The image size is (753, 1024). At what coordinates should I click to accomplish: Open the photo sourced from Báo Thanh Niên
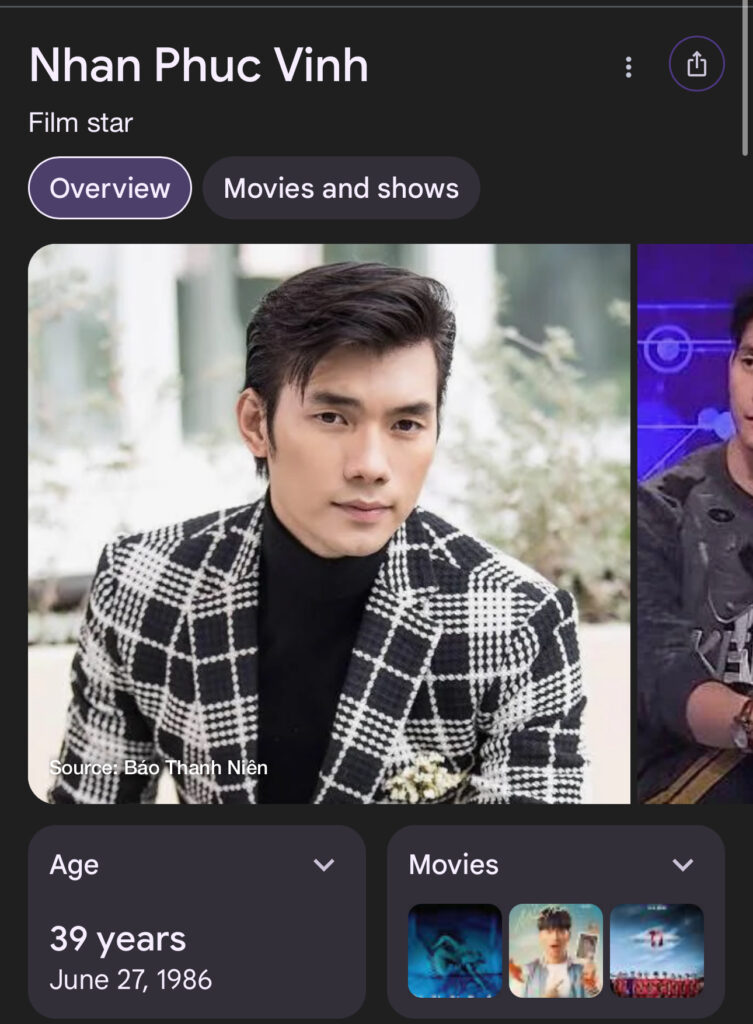(x=329, y=523)
